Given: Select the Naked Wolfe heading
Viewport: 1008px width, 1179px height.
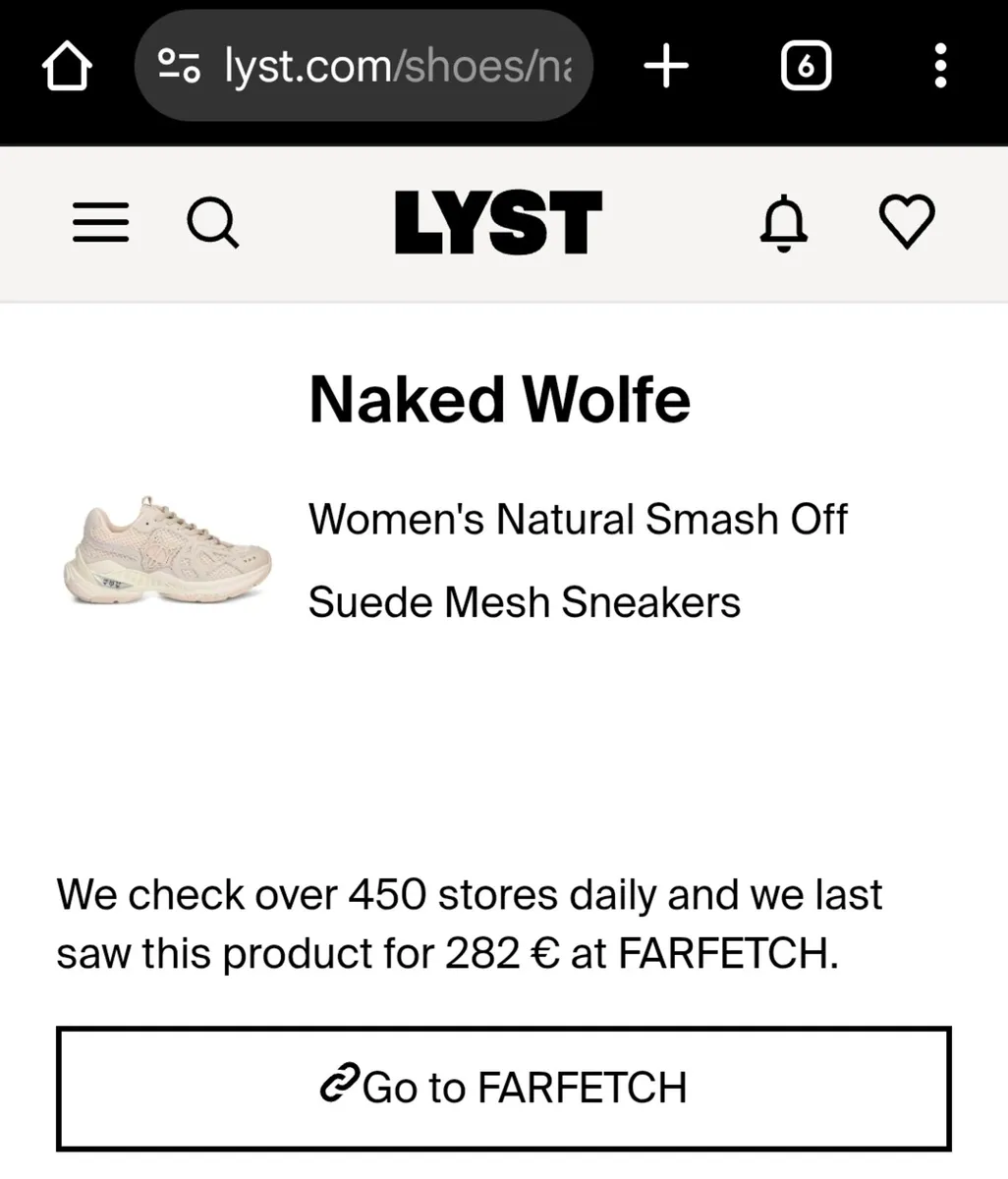Looking at the screenshot, I should click(x=500, y=398).
